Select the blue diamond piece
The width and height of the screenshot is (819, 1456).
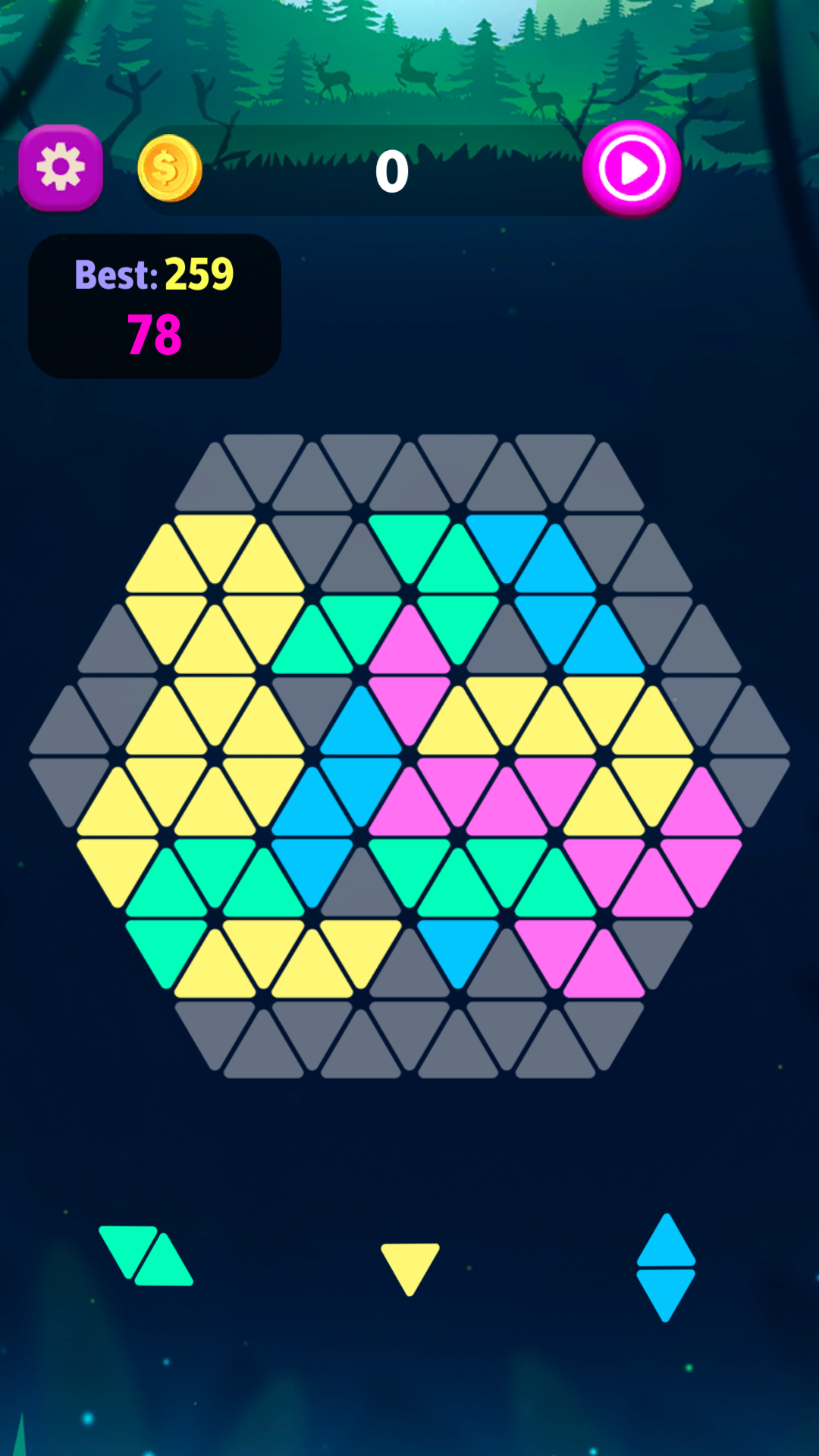[x=666, y=1268]
